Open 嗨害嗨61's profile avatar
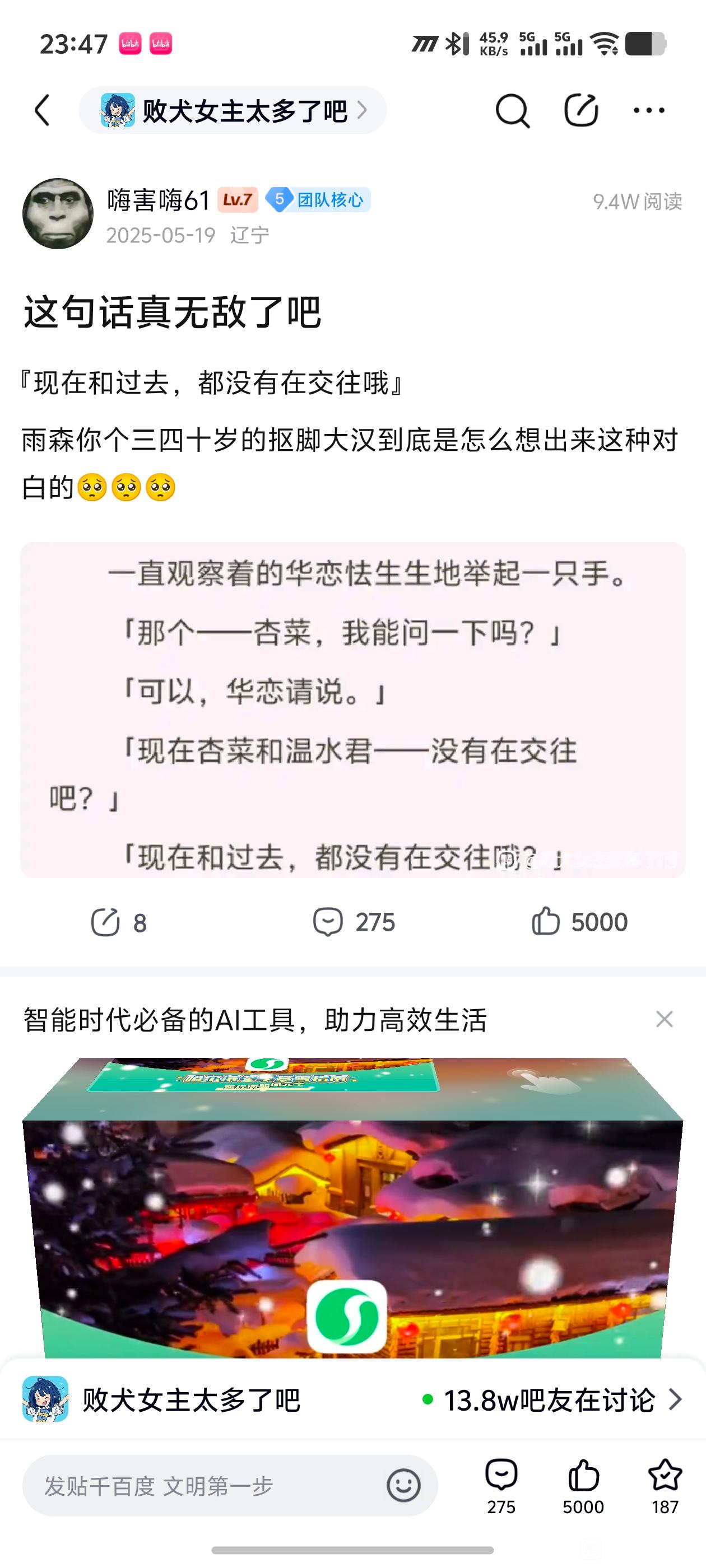This screenshot has width=706, height=1568. 58,213
